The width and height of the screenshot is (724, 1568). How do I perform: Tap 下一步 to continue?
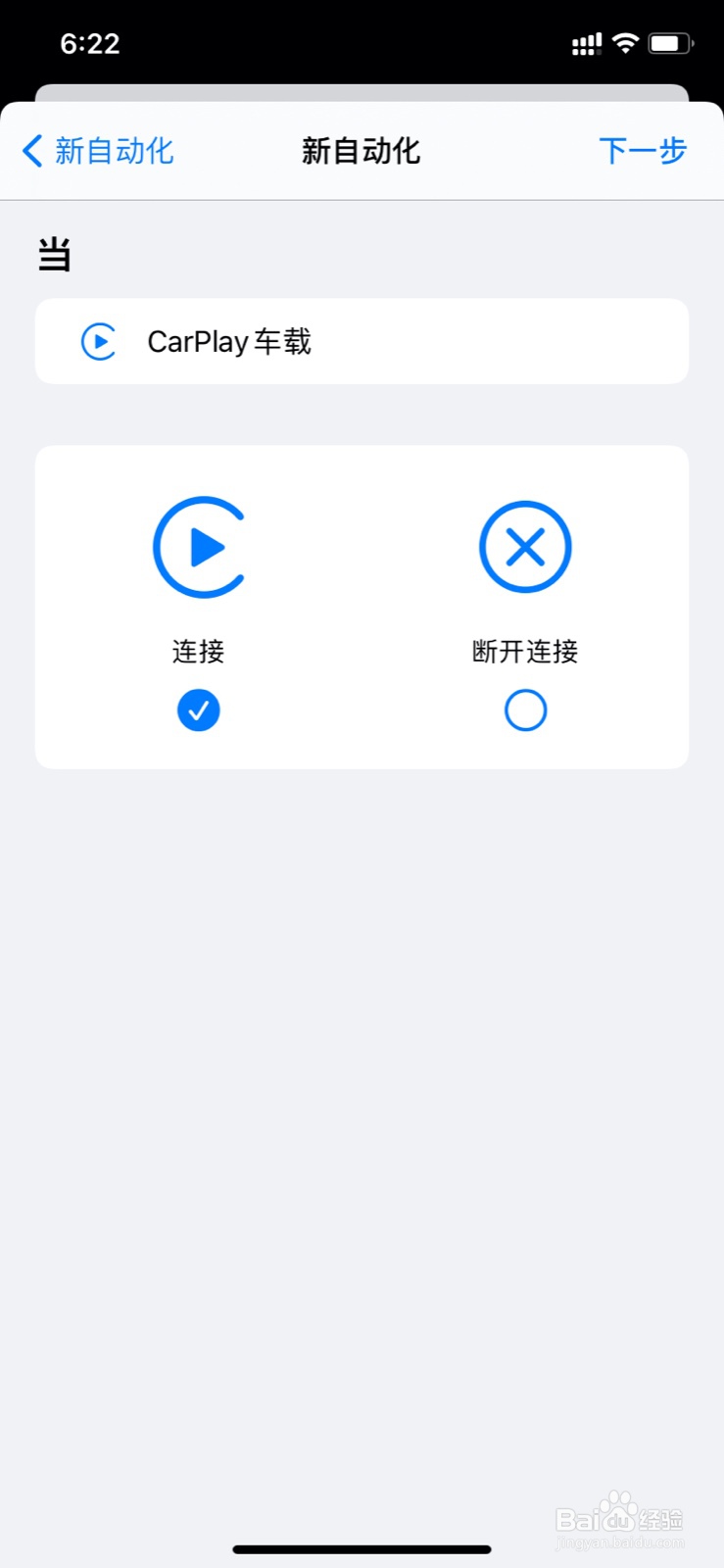tap(643, 151)
